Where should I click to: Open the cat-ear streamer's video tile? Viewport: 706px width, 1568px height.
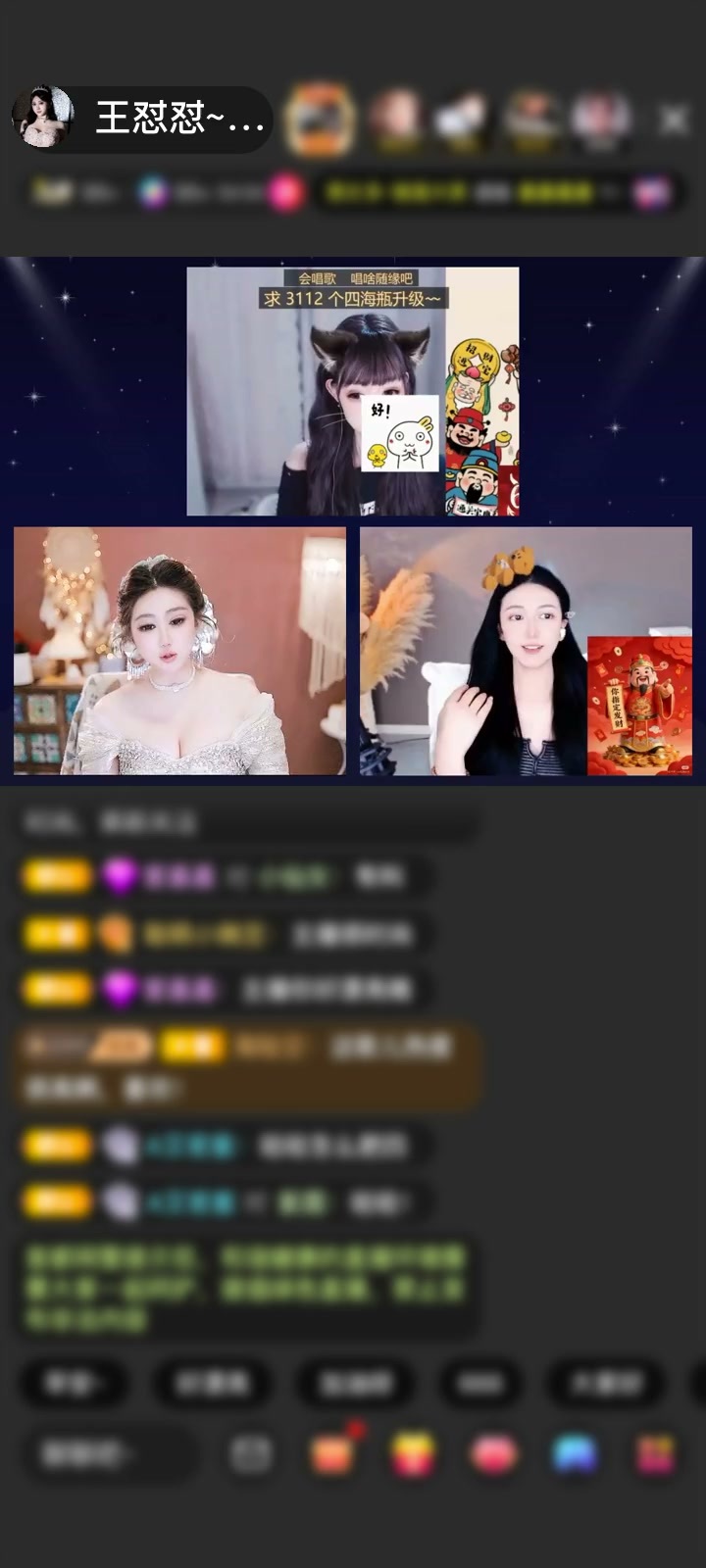353,391
